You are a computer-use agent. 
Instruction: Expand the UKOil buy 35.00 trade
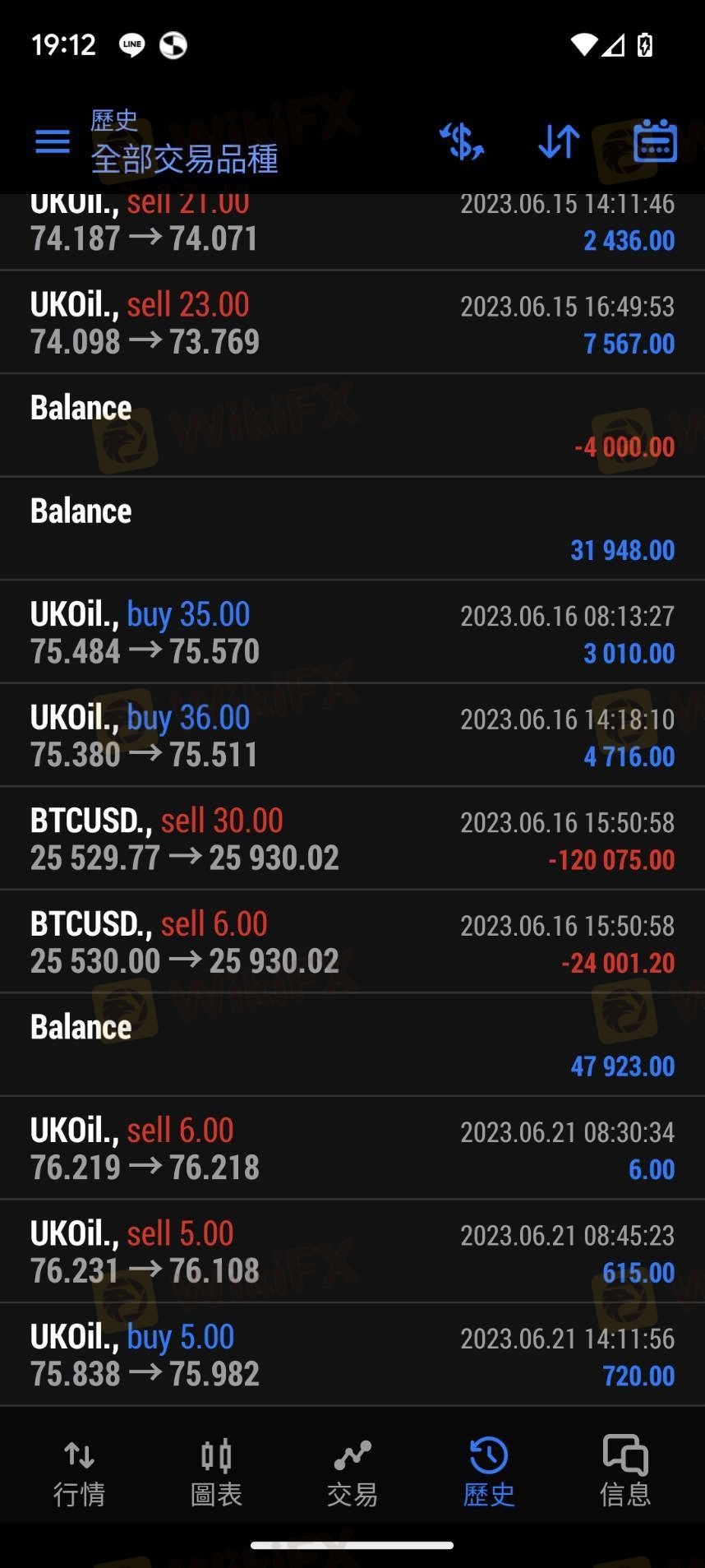352,632
